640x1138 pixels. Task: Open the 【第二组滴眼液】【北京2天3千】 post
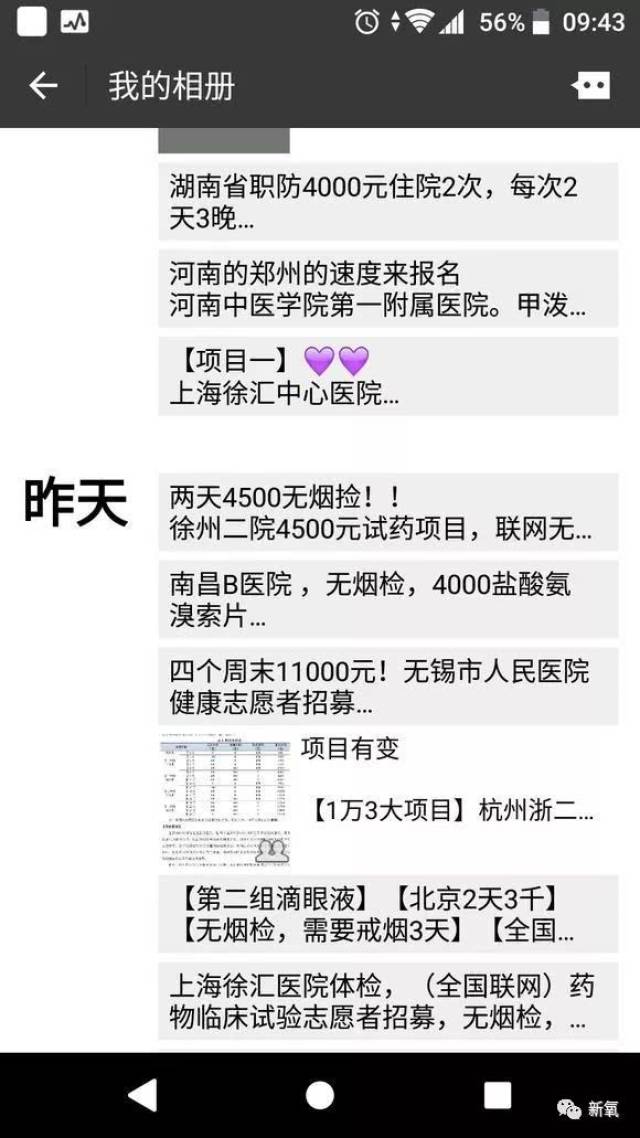[388, 914]
